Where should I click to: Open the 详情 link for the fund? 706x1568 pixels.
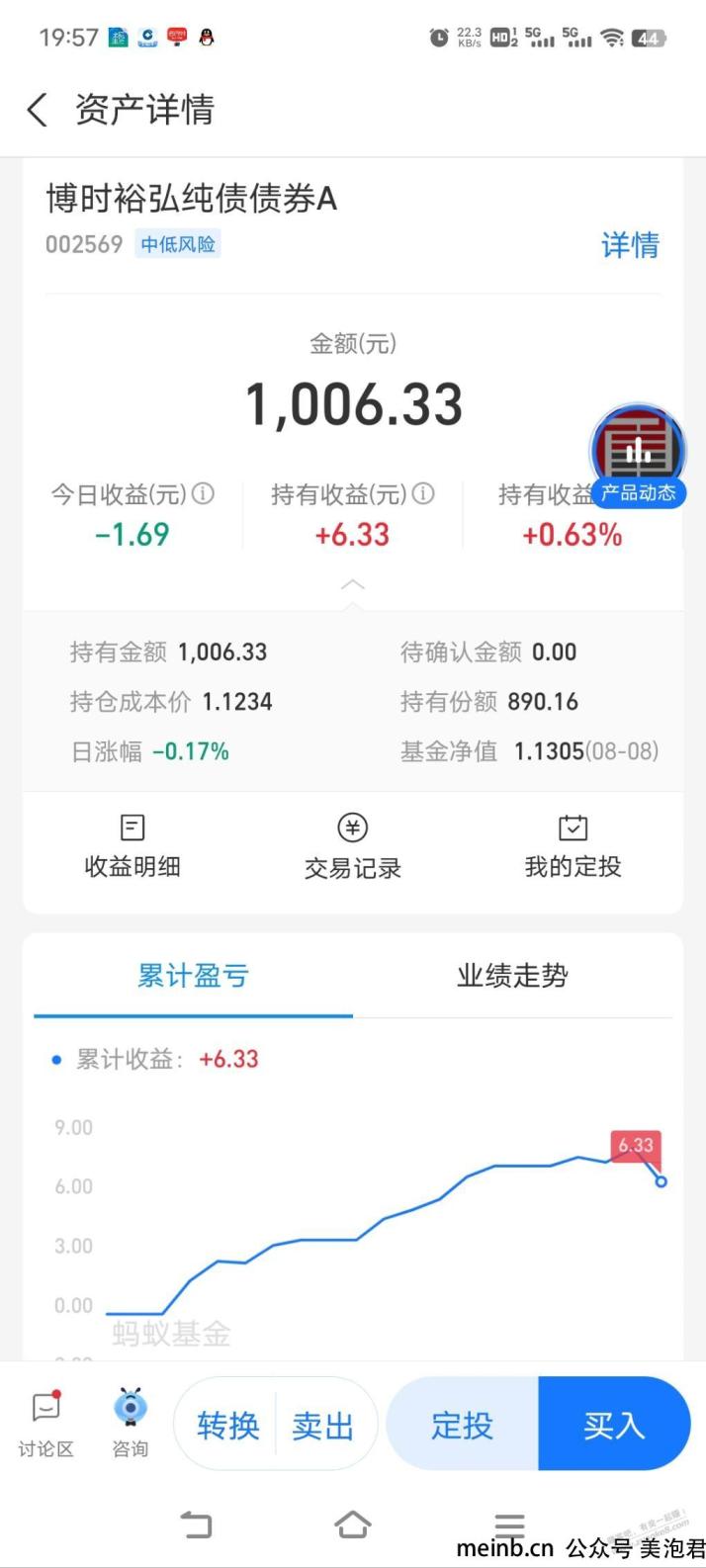click(x=630, y=245)
